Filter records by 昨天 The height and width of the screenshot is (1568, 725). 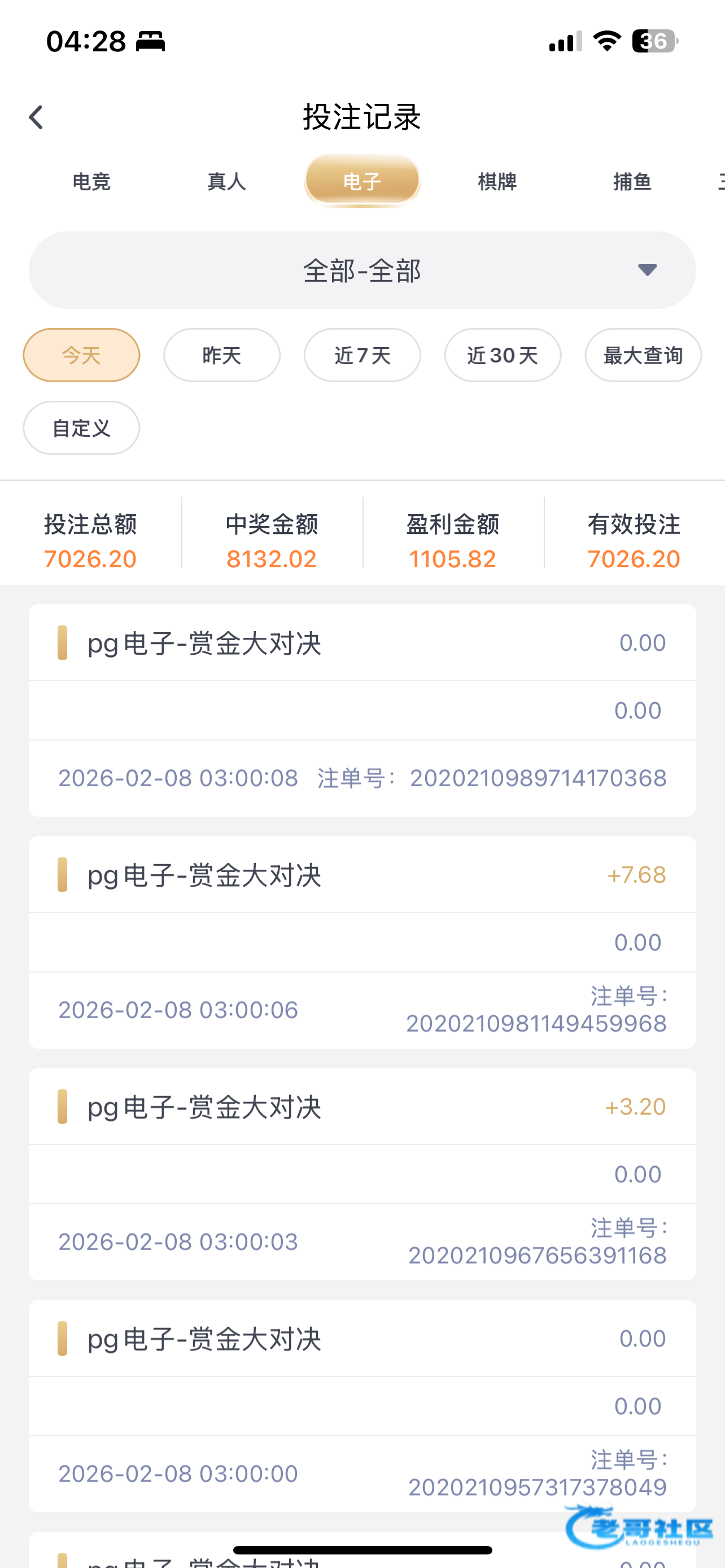coord(221,355)
